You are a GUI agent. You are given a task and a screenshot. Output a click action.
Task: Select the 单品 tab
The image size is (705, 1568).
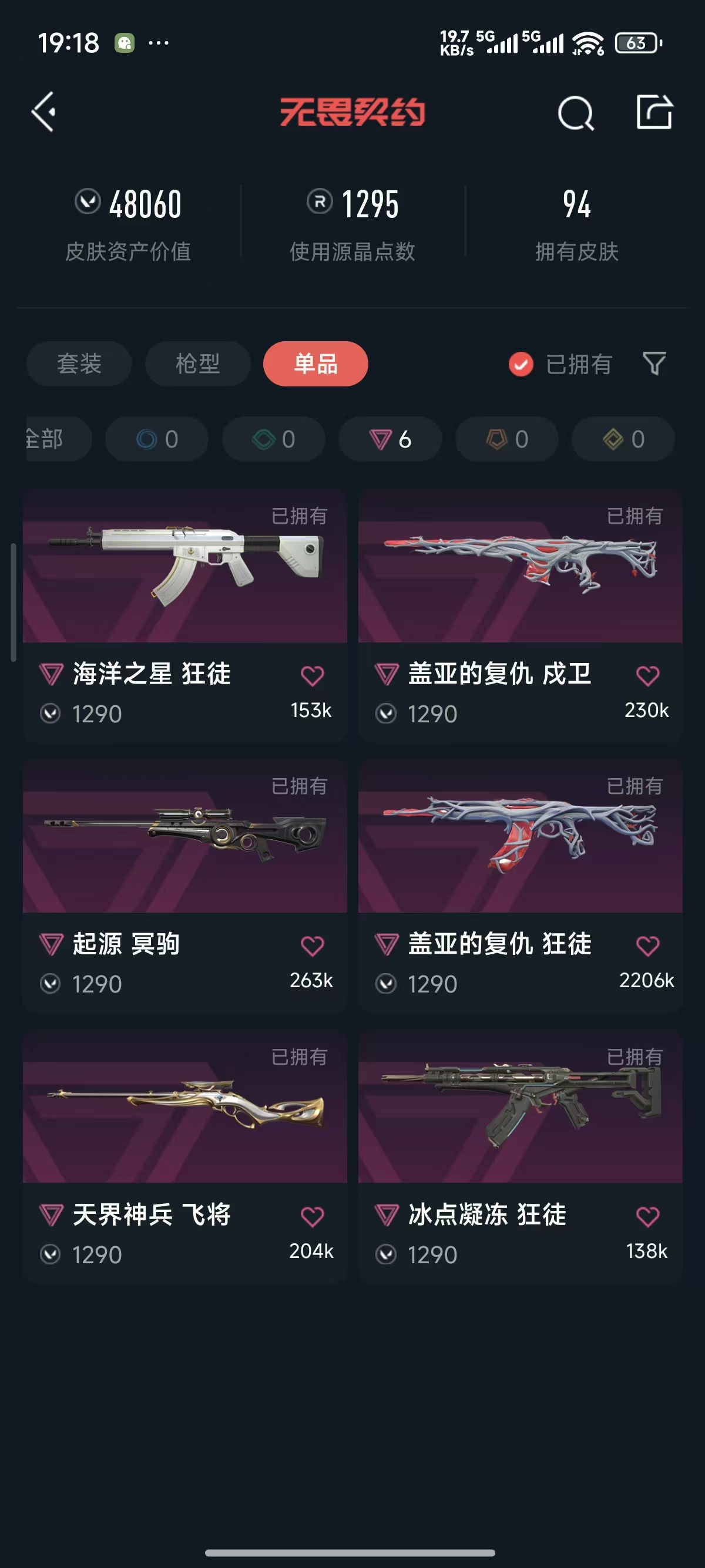pos(315,364)
